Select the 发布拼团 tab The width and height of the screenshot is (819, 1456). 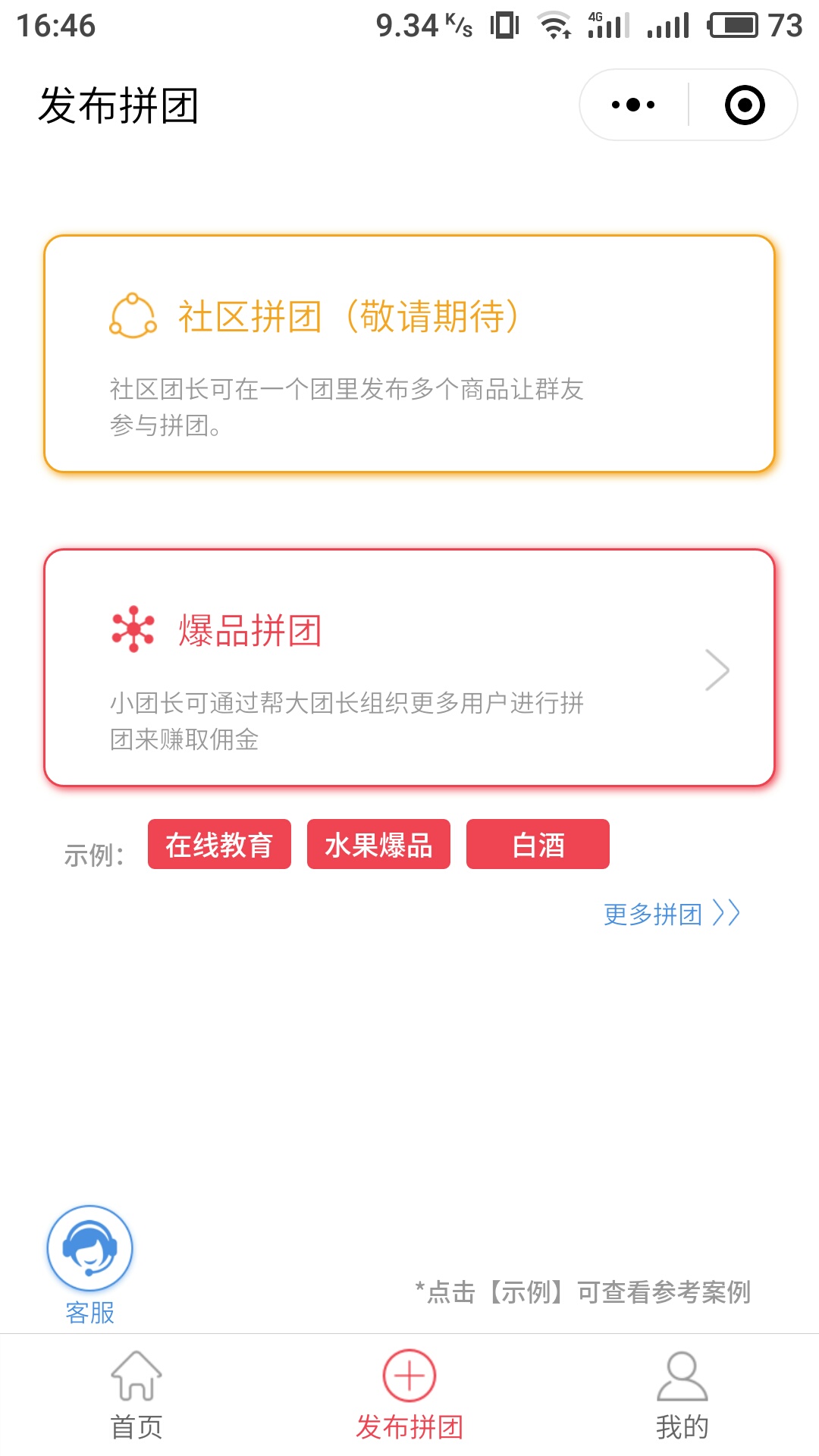pyautogui.click(x=409, y=1395)
